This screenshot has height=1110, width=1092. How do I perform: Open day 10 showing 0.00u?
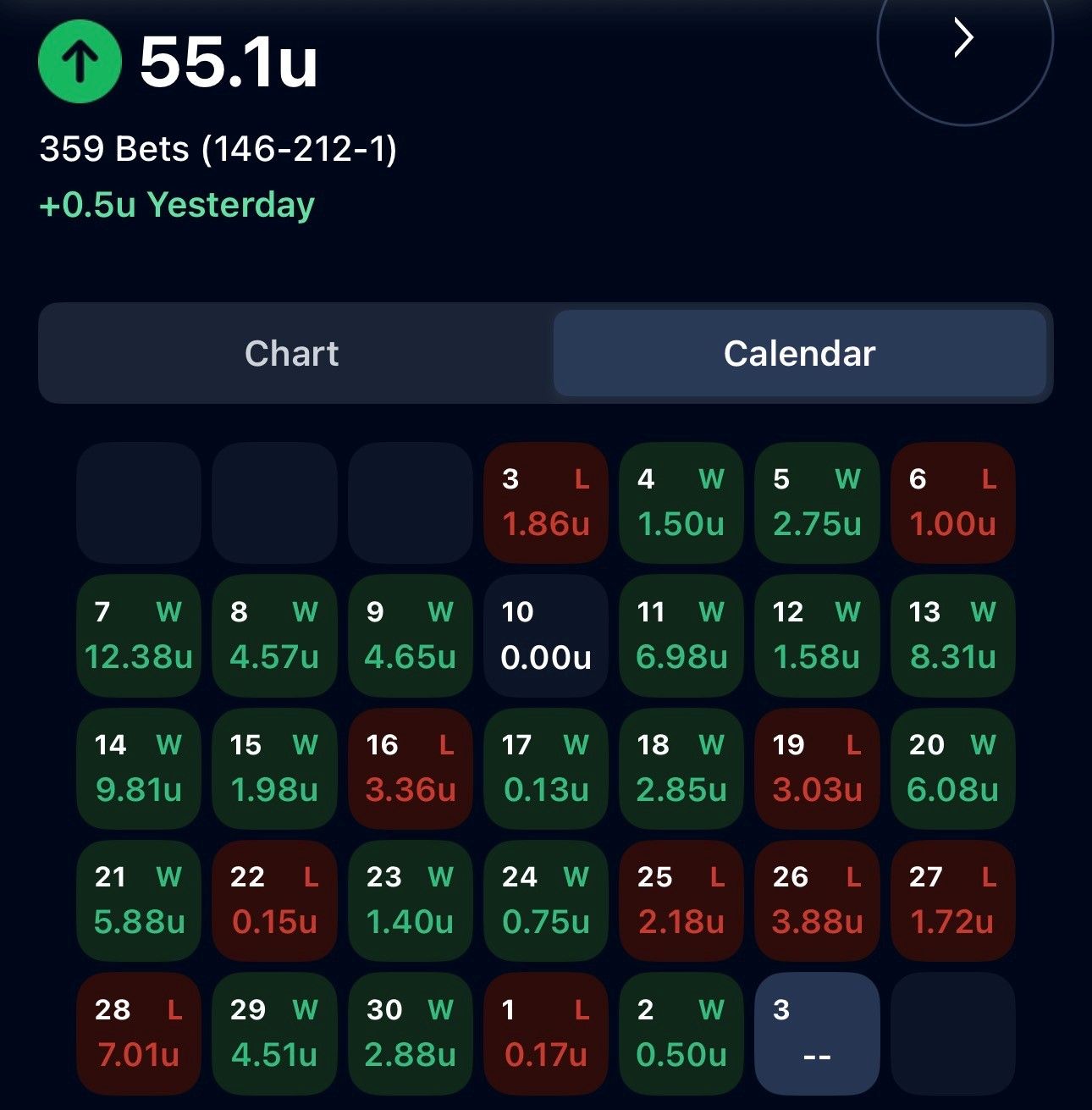click(x=546, y=636)
